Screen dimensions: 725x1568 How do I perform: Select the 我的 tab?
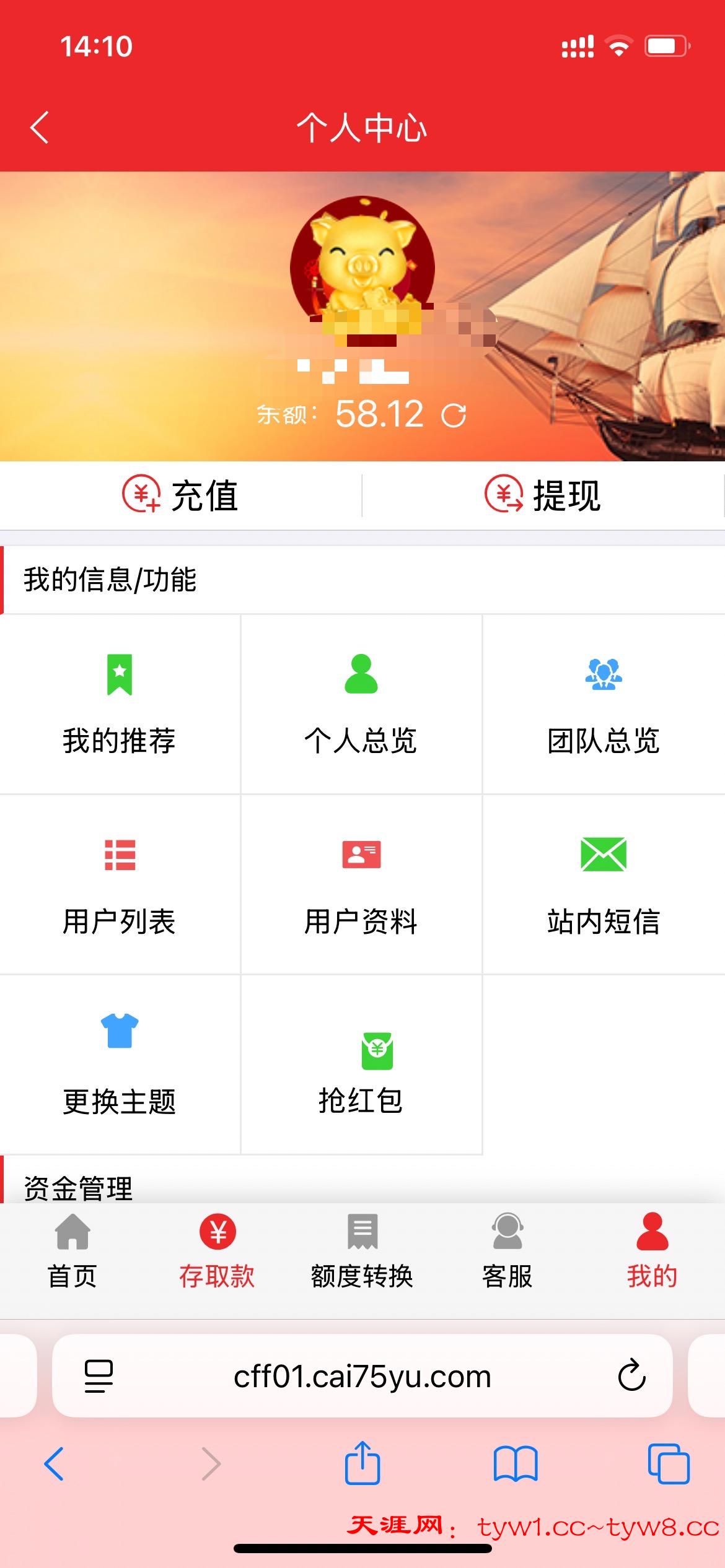[x=652, y=1251]
